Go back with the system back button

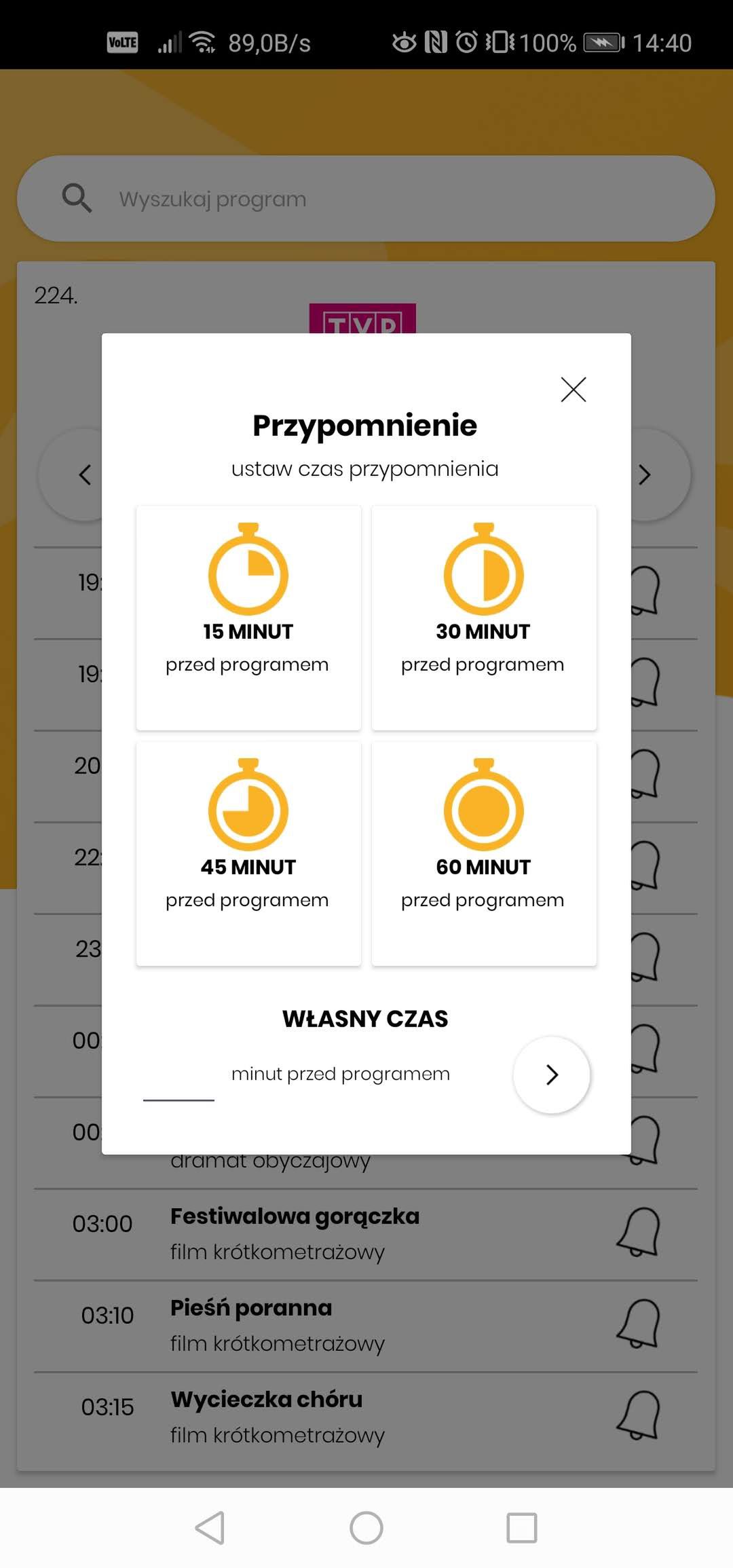point(210,1528)
